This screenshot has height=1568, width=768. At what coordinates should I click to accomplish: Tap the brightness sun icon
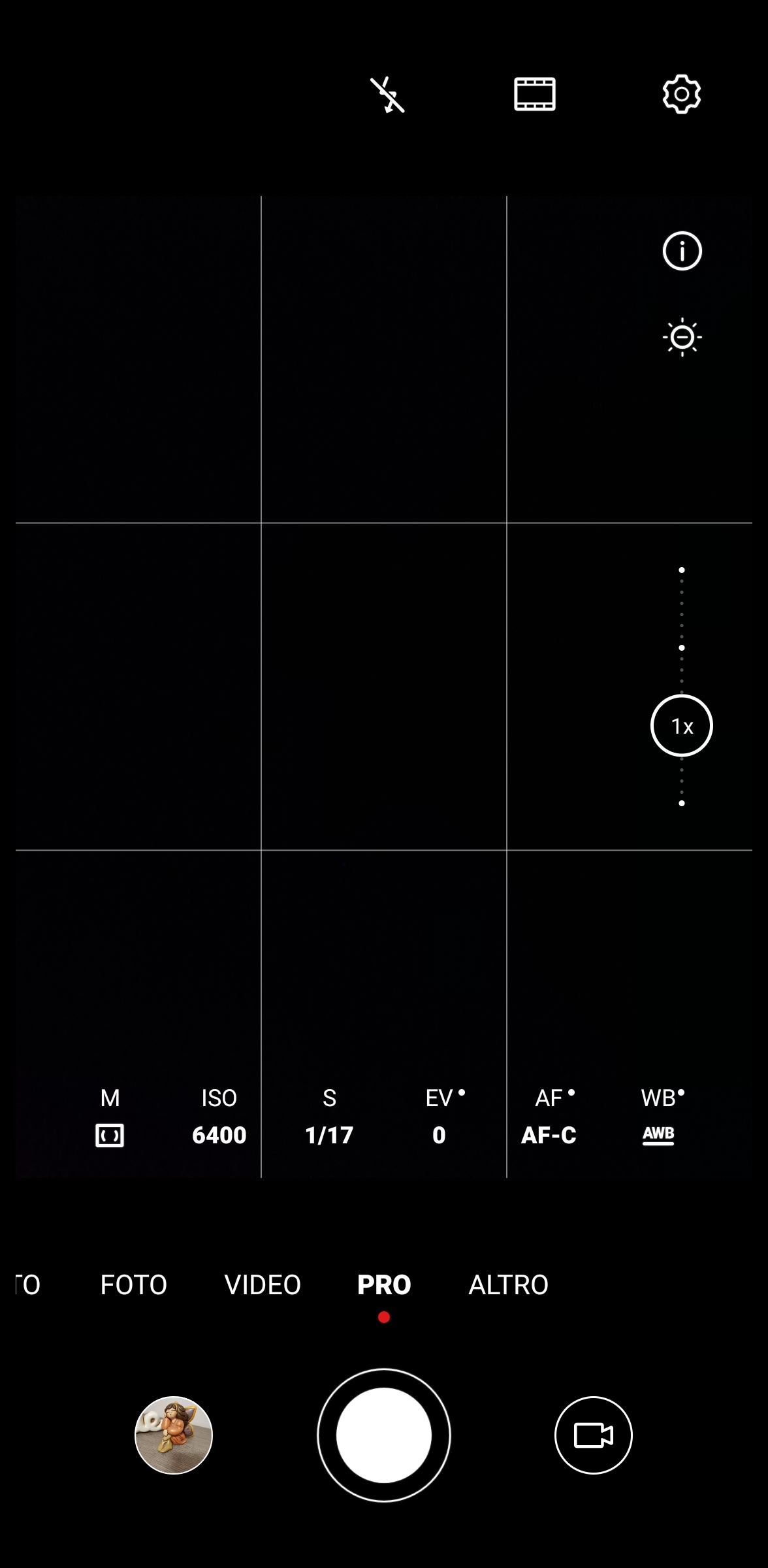682,337
